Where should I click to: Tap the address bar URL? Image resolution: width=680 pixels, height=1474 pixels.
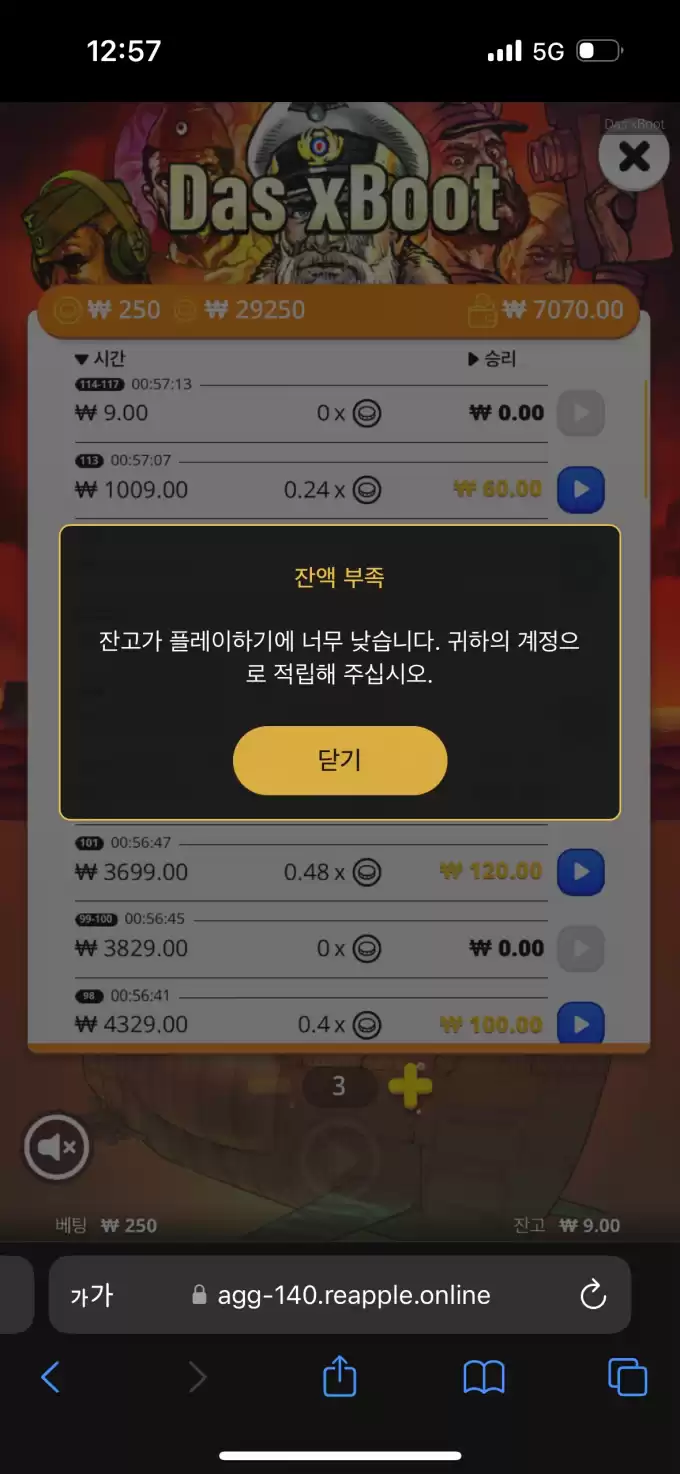click(353, 1296)
